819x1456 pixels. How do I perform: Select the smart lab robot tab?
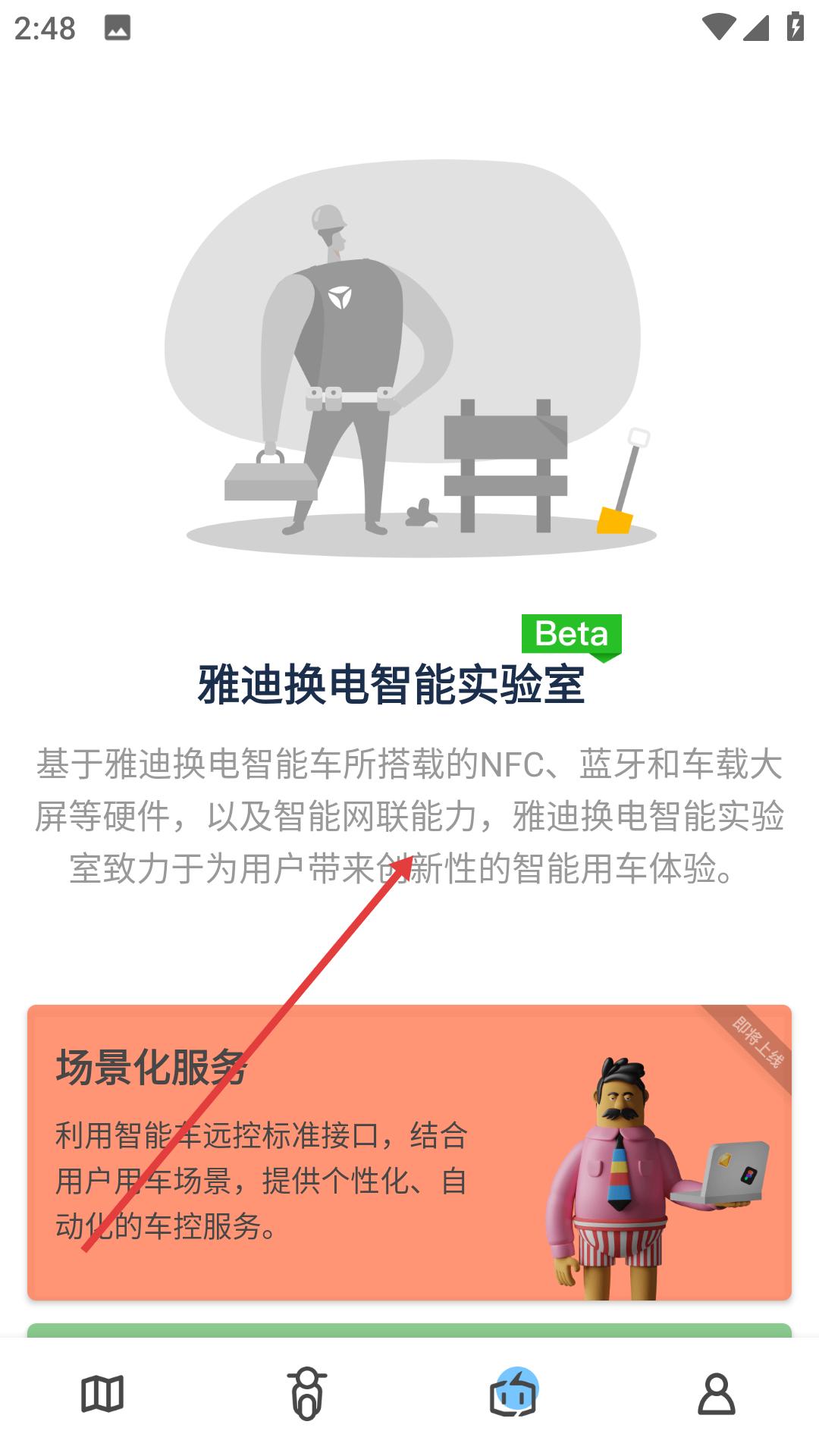coord(513,1393)
